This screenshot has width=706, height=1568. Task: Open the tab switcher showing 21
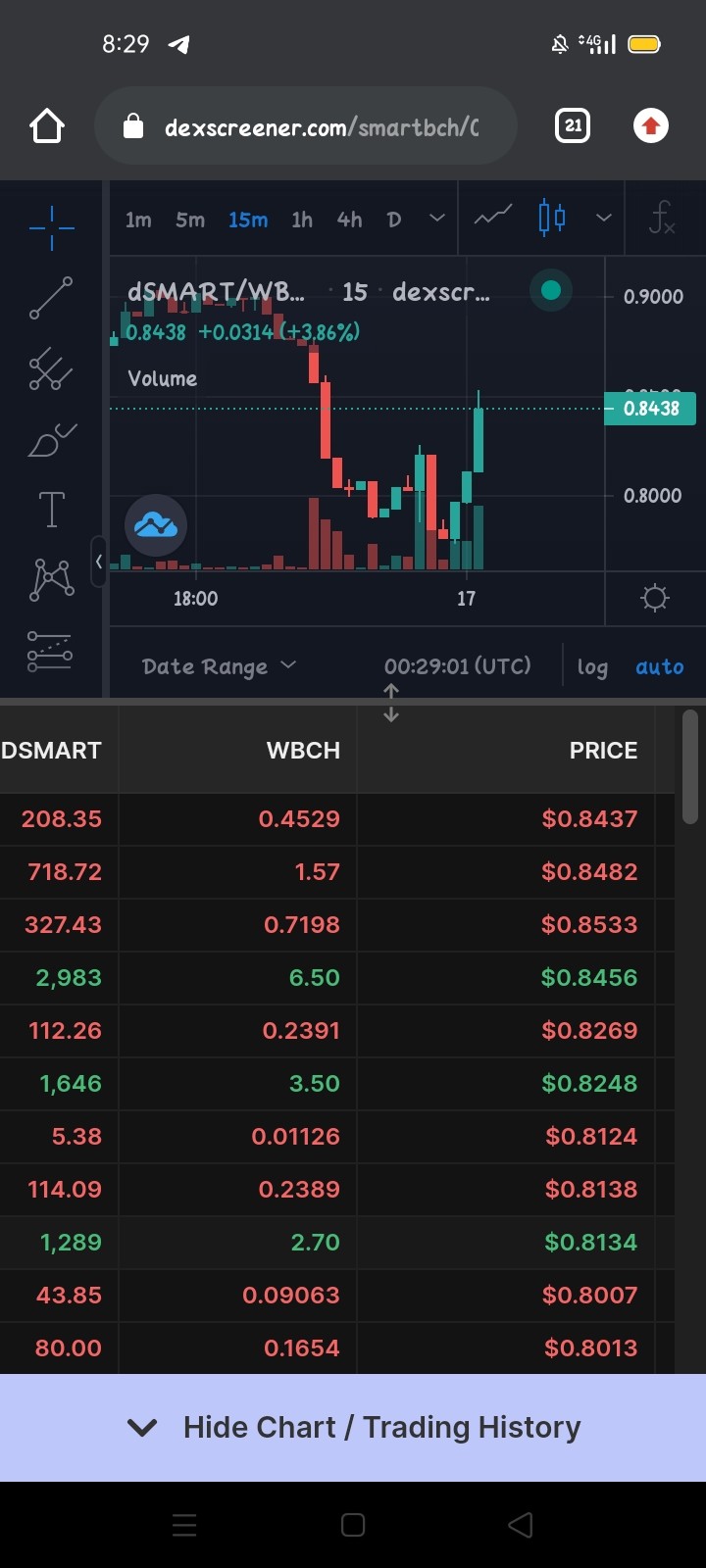573,125
